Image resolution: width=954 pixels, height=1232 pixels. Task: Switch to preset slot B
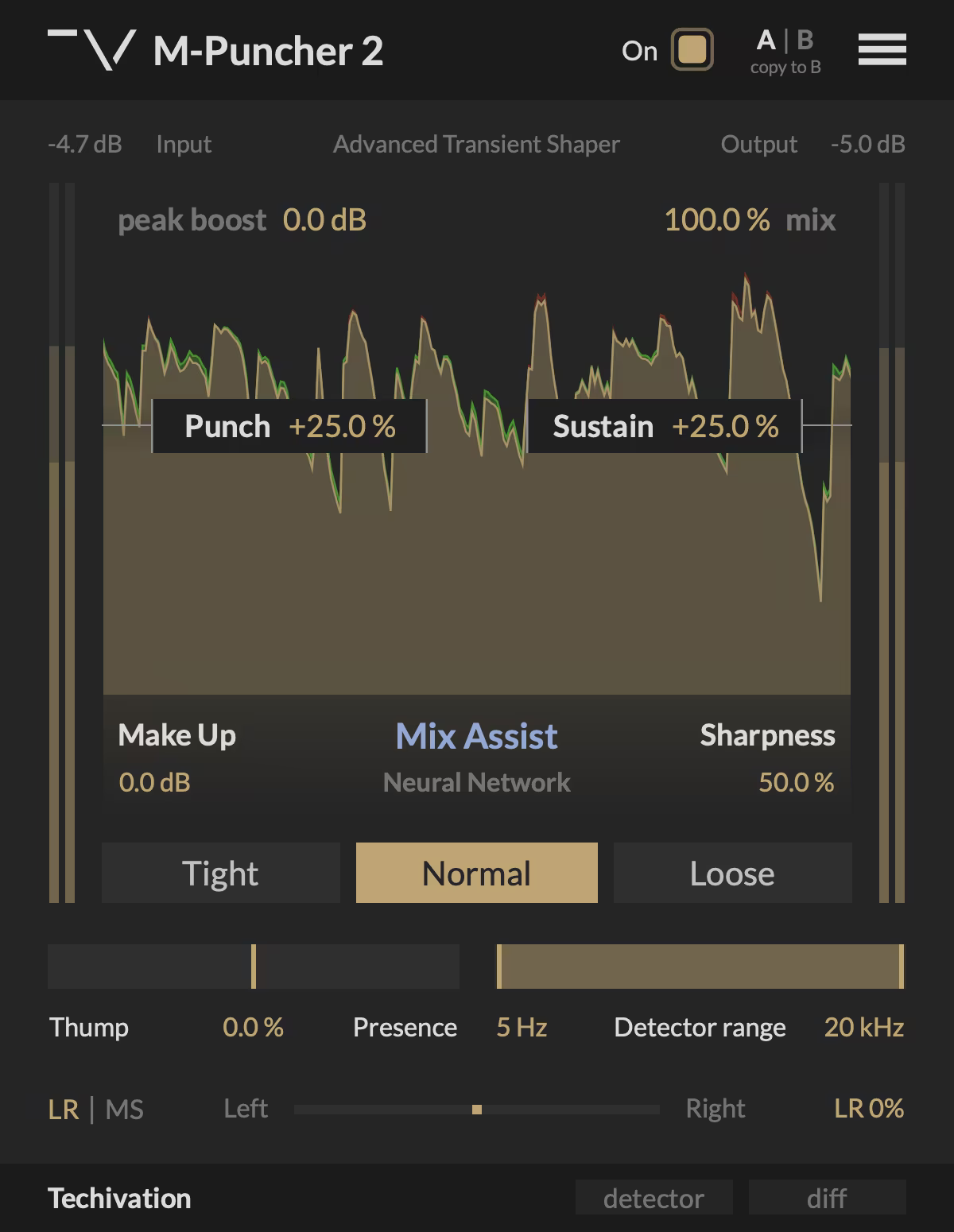[805, 40]
